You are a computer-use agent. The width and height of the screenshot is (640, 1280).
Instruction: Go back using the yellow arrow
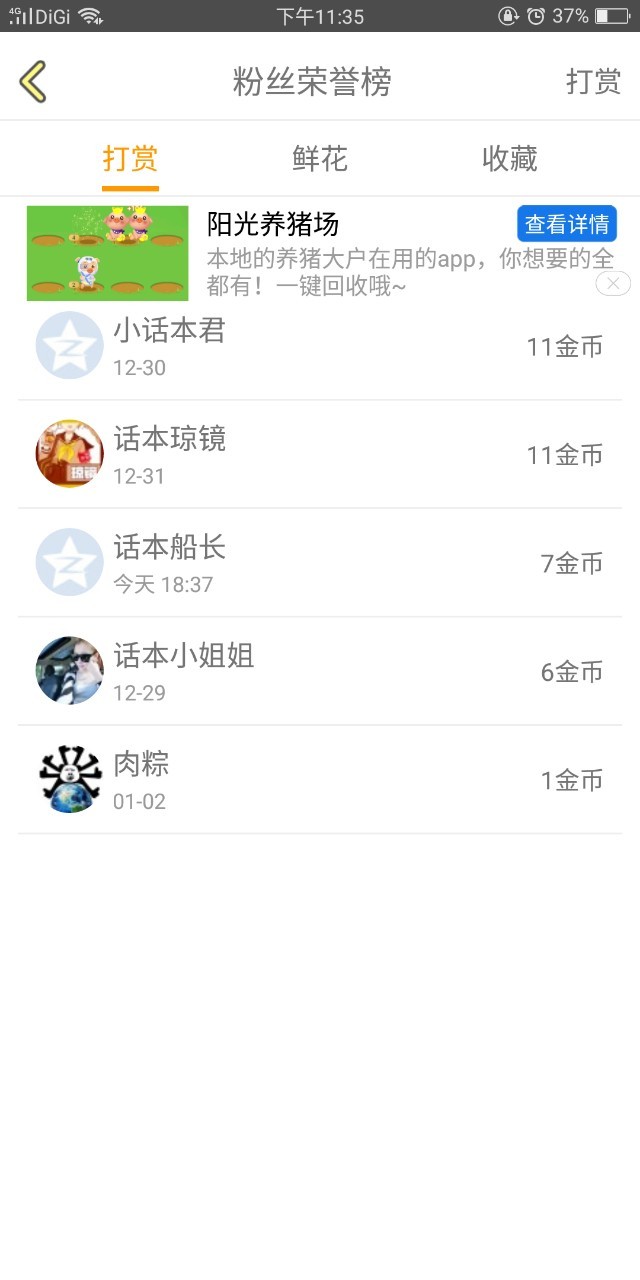[33, 82]
